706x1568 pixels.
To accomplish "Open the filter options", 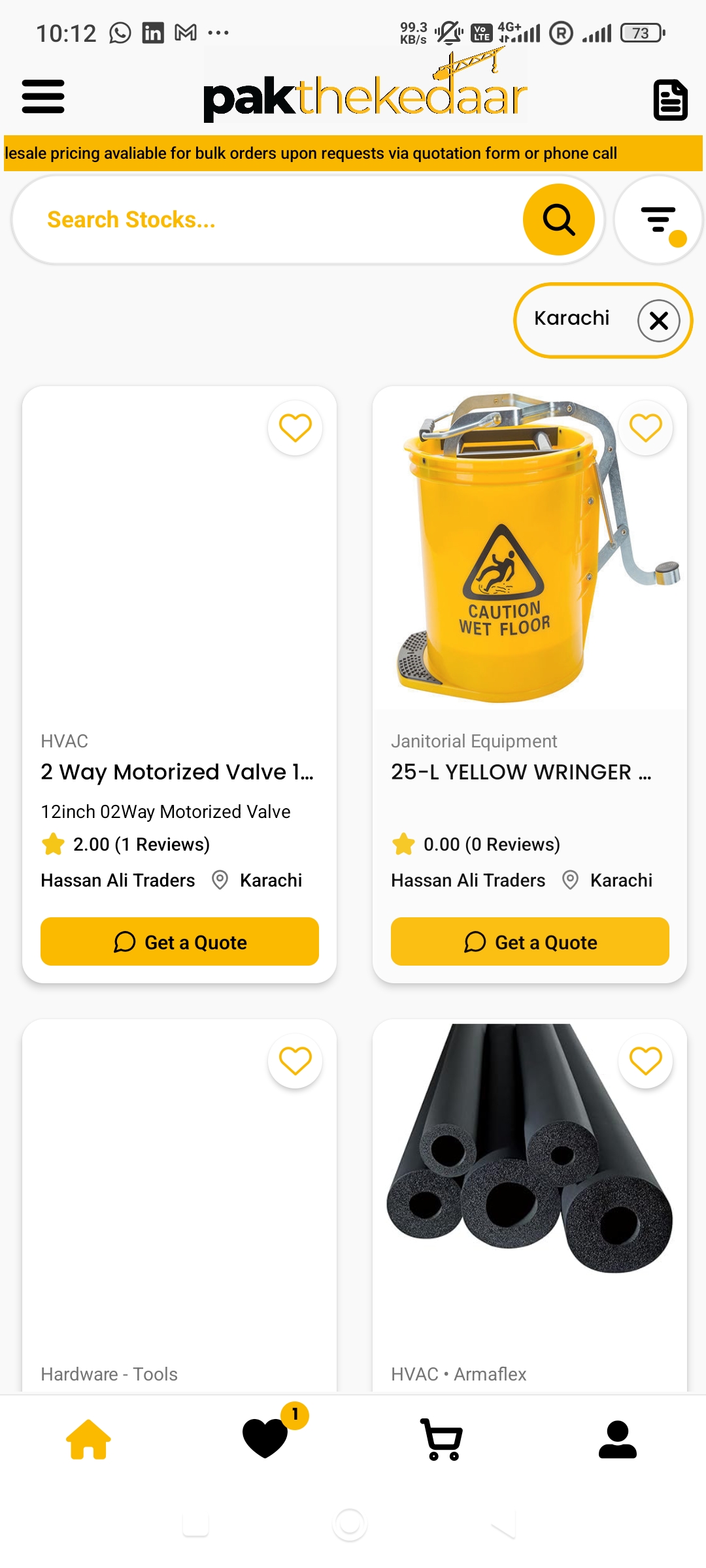I will pos(658,220).
